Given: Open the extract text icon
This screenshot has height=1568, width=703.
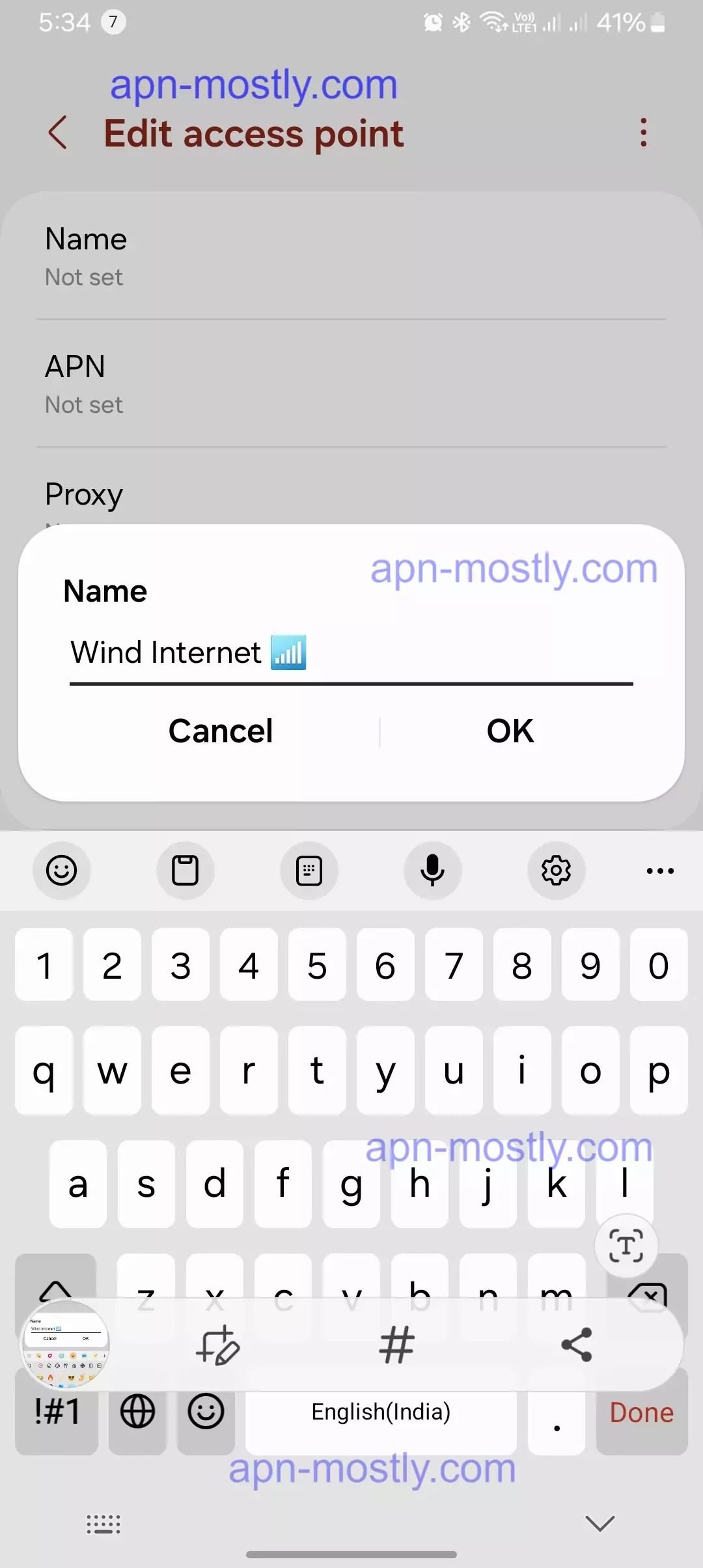Looking at the screenshot, I should click(626, 1246).
